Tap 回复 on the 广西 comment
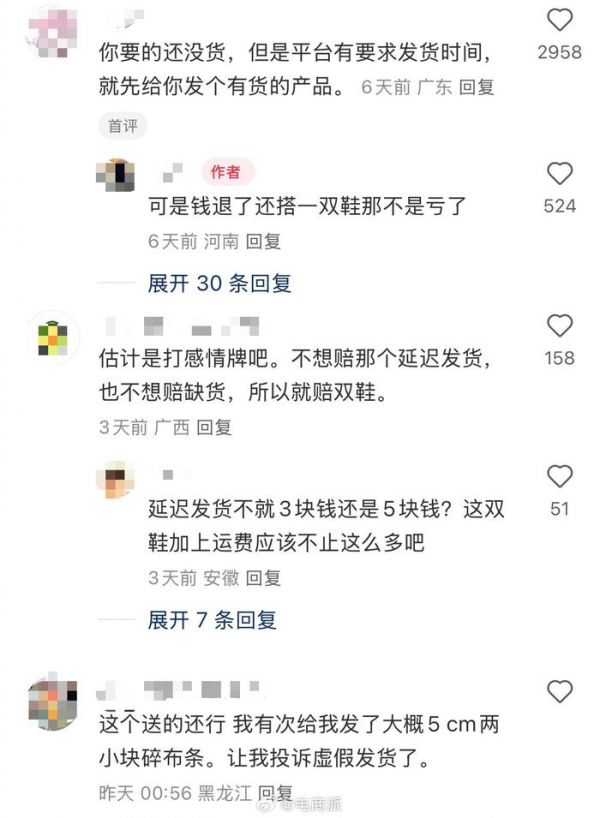The image size is (600, 818). tap(213, 427)
